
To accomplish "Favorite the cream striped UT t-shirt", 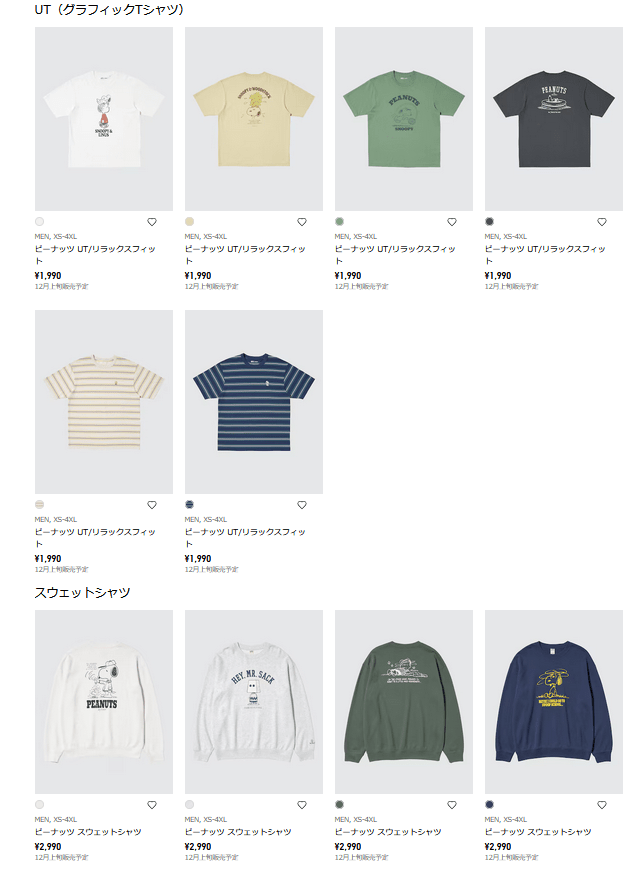I will click(152, 505).
